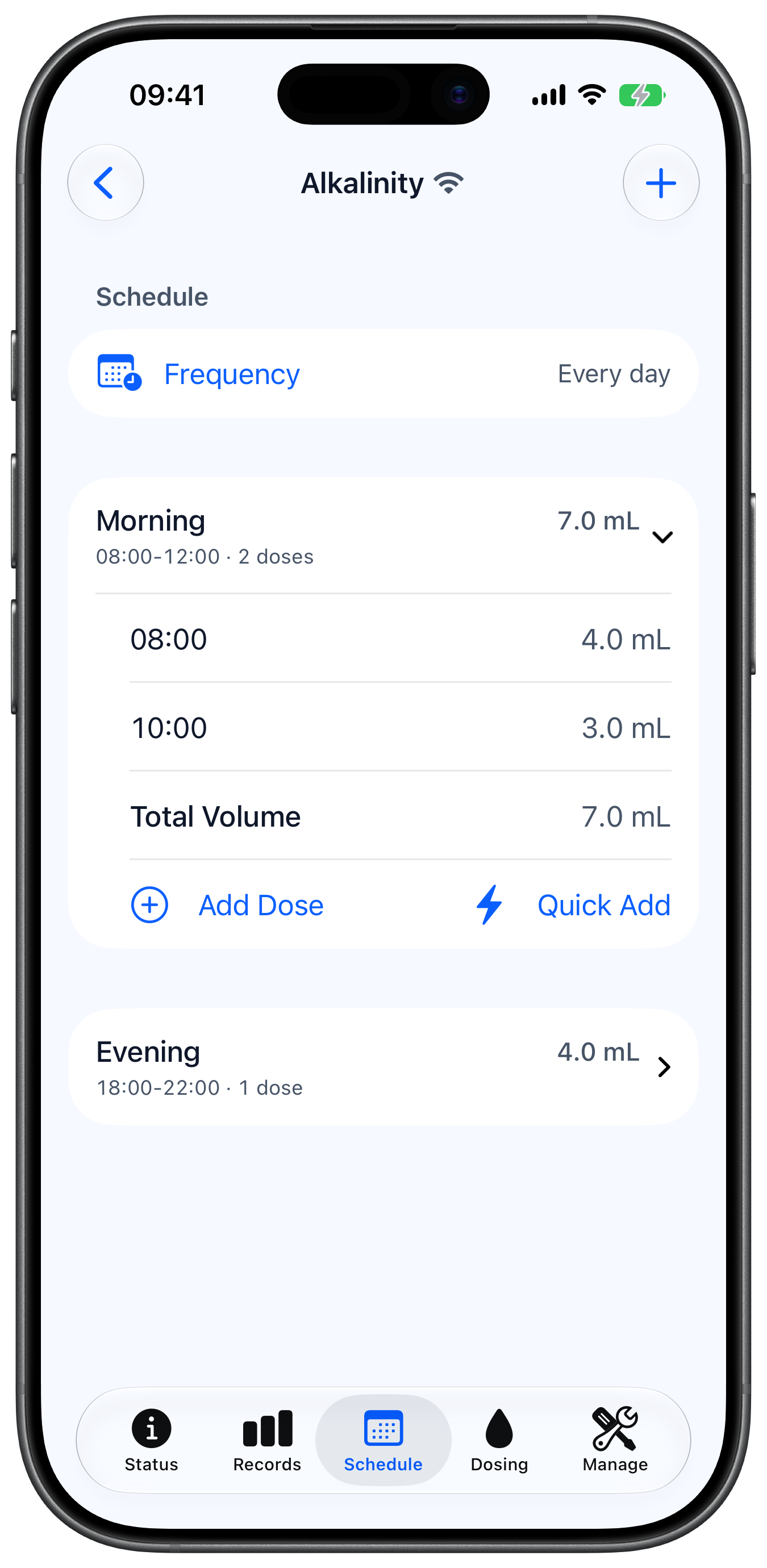Viewport: 767px width, 1568px height.
Task: Open the 10:00 dose of 3.0 mL
Action: click(400, 727)
